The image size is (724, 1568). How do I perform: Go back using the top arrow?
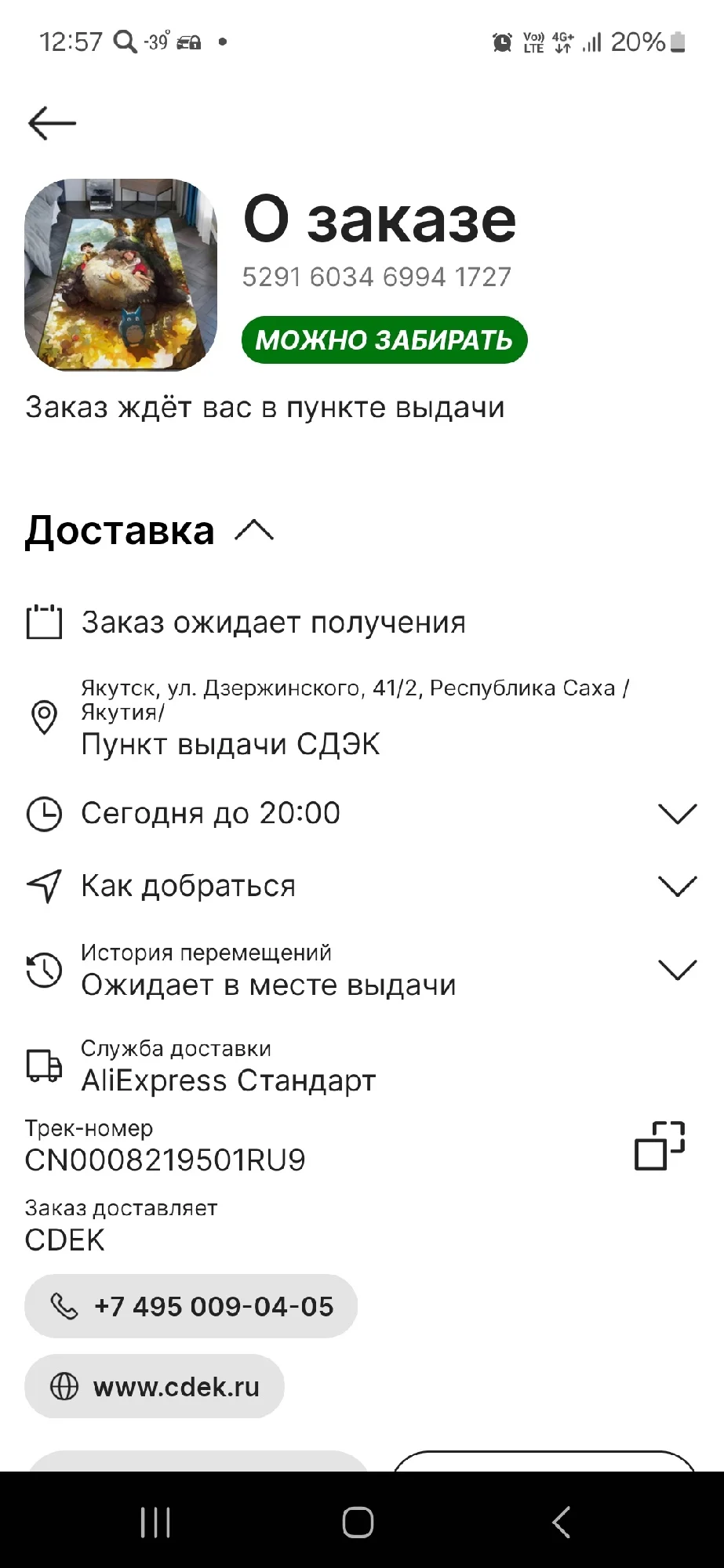(52, 123)
